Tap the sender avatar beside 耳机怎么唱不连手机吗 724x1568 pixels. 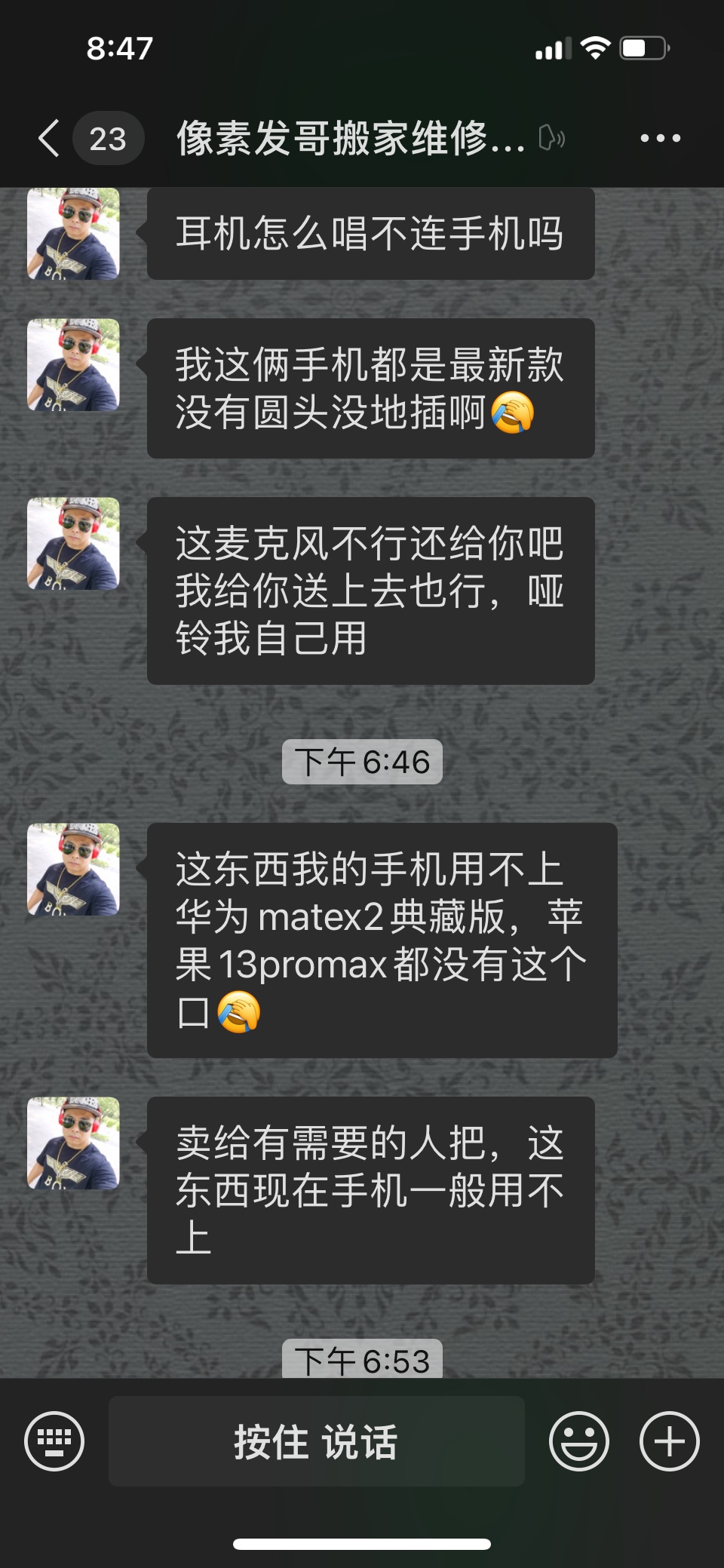(x=73, y=234)
